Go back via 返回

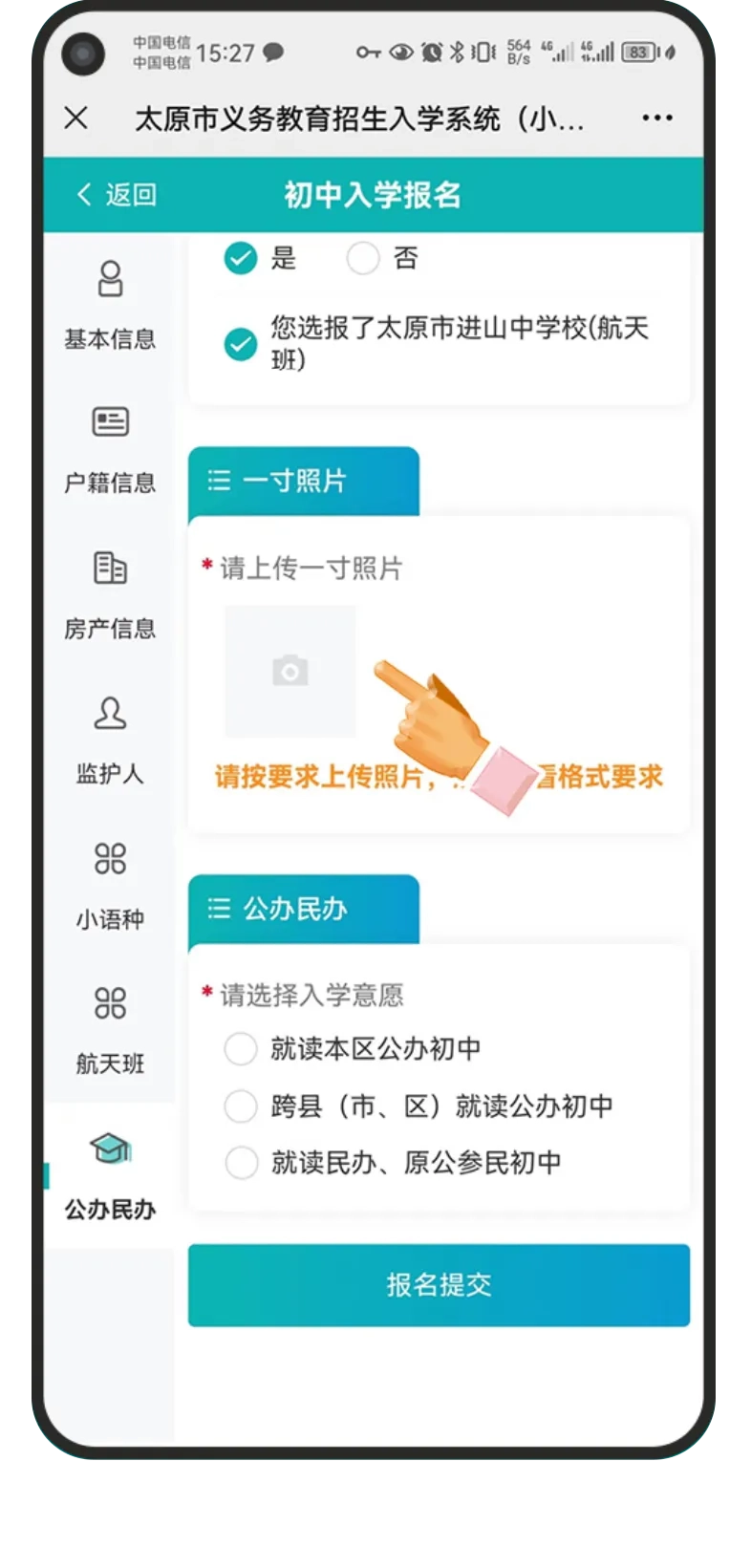click(117, 195)
